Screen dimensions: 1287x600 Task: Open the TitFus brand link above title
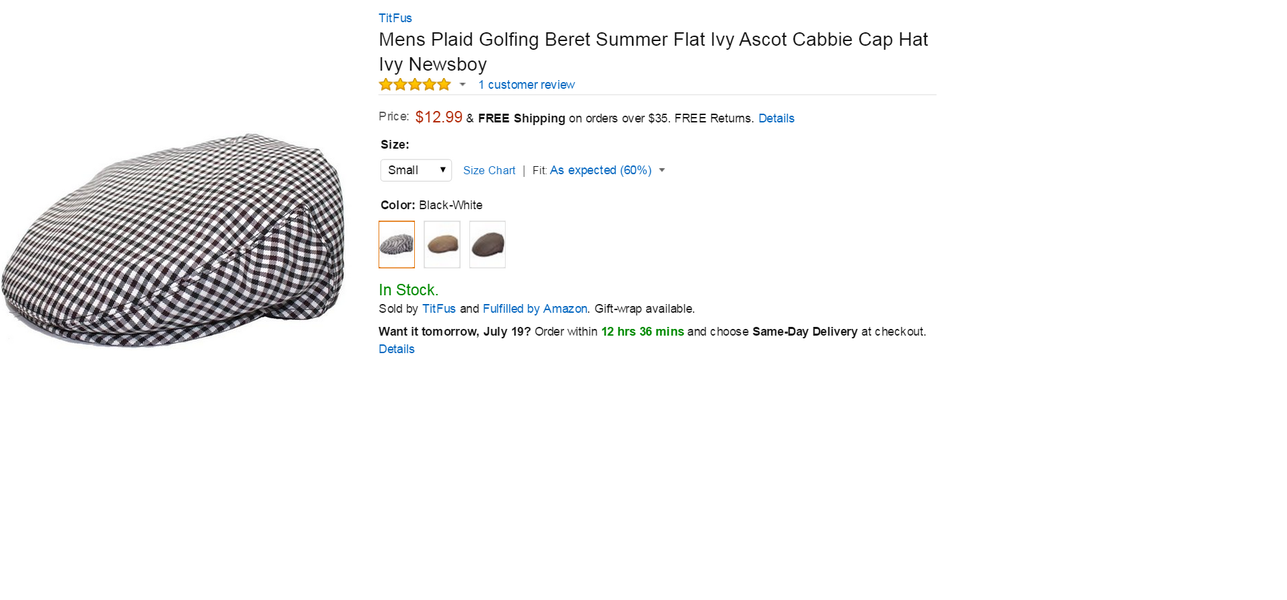(x=395, y=18)
